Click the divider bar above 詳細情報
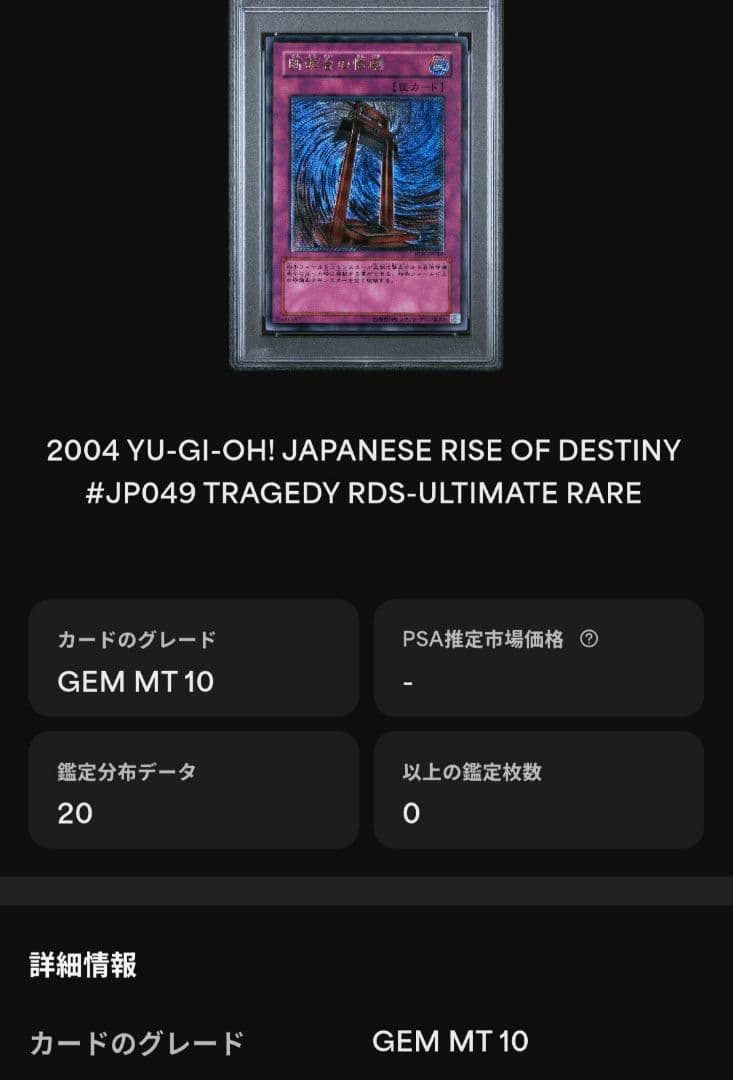The image size is (733, 1080). click(x=366, y=890)
